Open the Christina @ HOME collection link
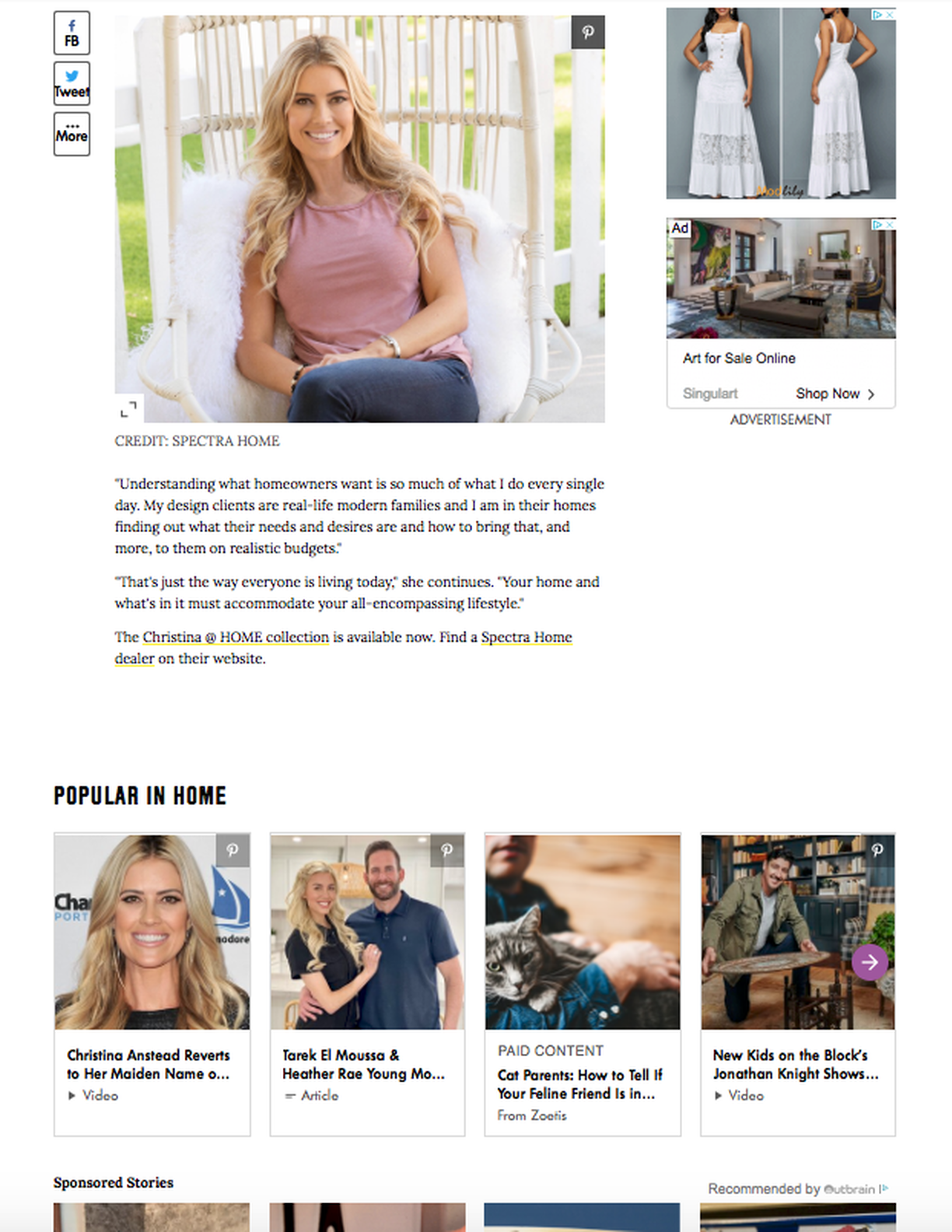Screen dimensions: 952x1232 [236, 637]
